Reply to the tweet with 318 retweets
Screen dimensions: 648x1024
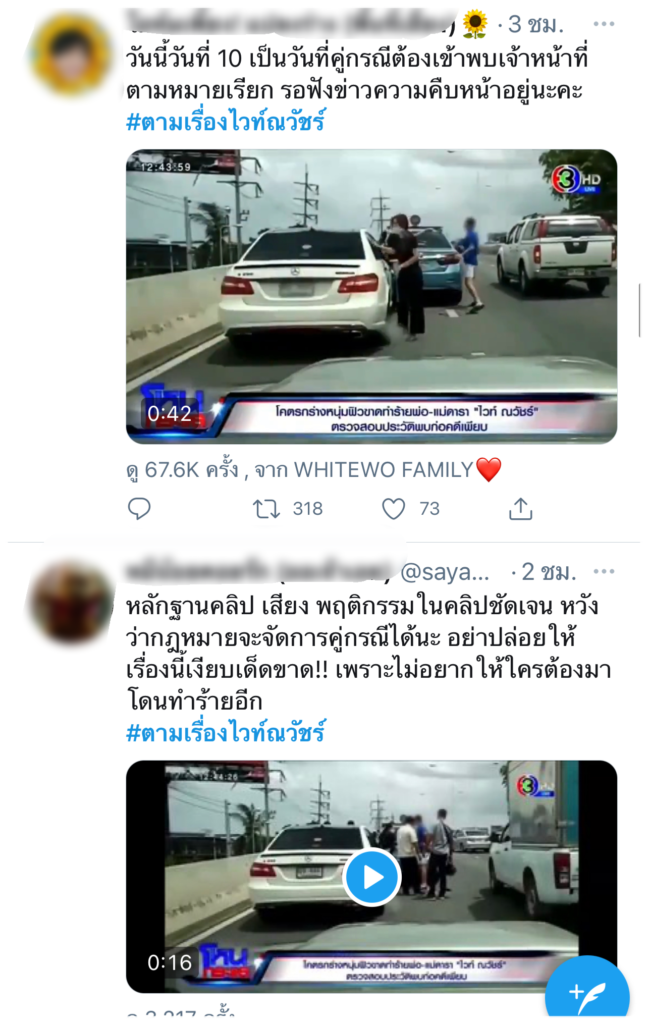(x=140, y=509)
